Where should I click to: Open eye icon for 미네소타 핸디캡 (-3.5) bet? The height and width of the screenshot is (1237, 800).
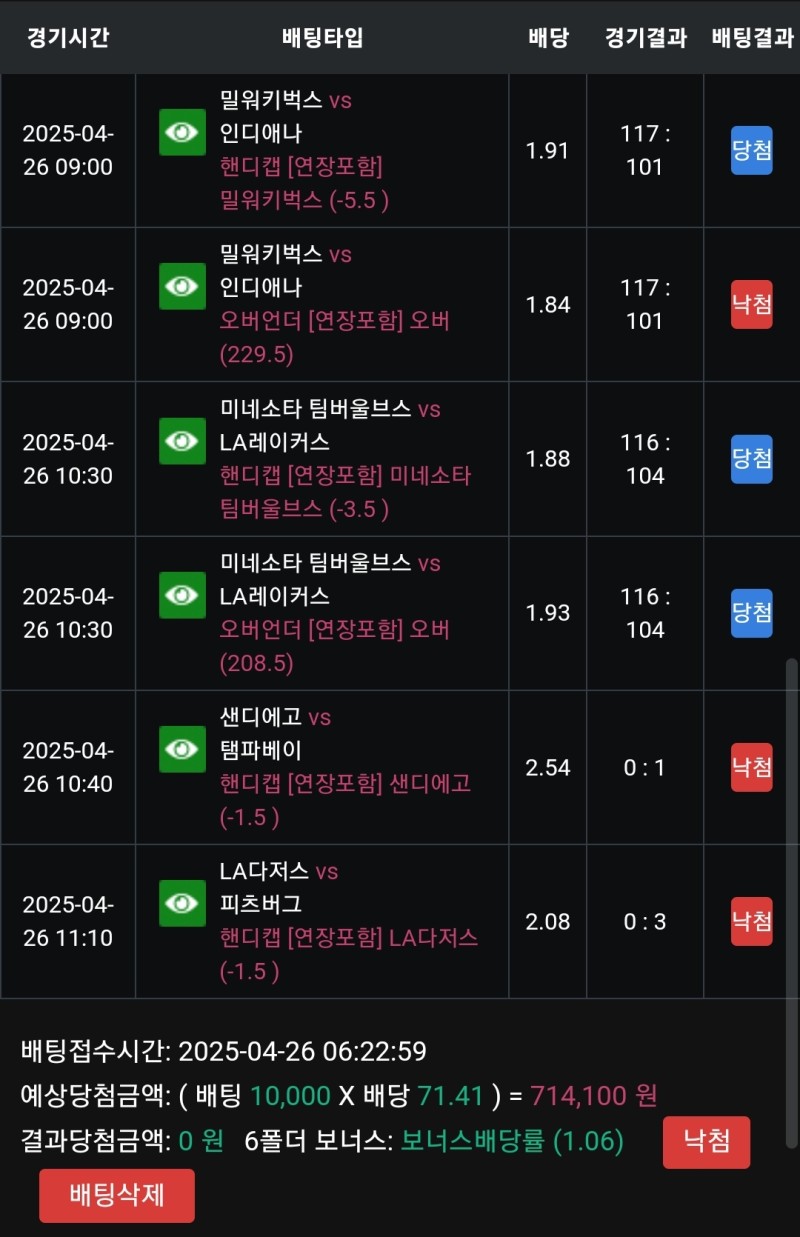pos(182,440)
